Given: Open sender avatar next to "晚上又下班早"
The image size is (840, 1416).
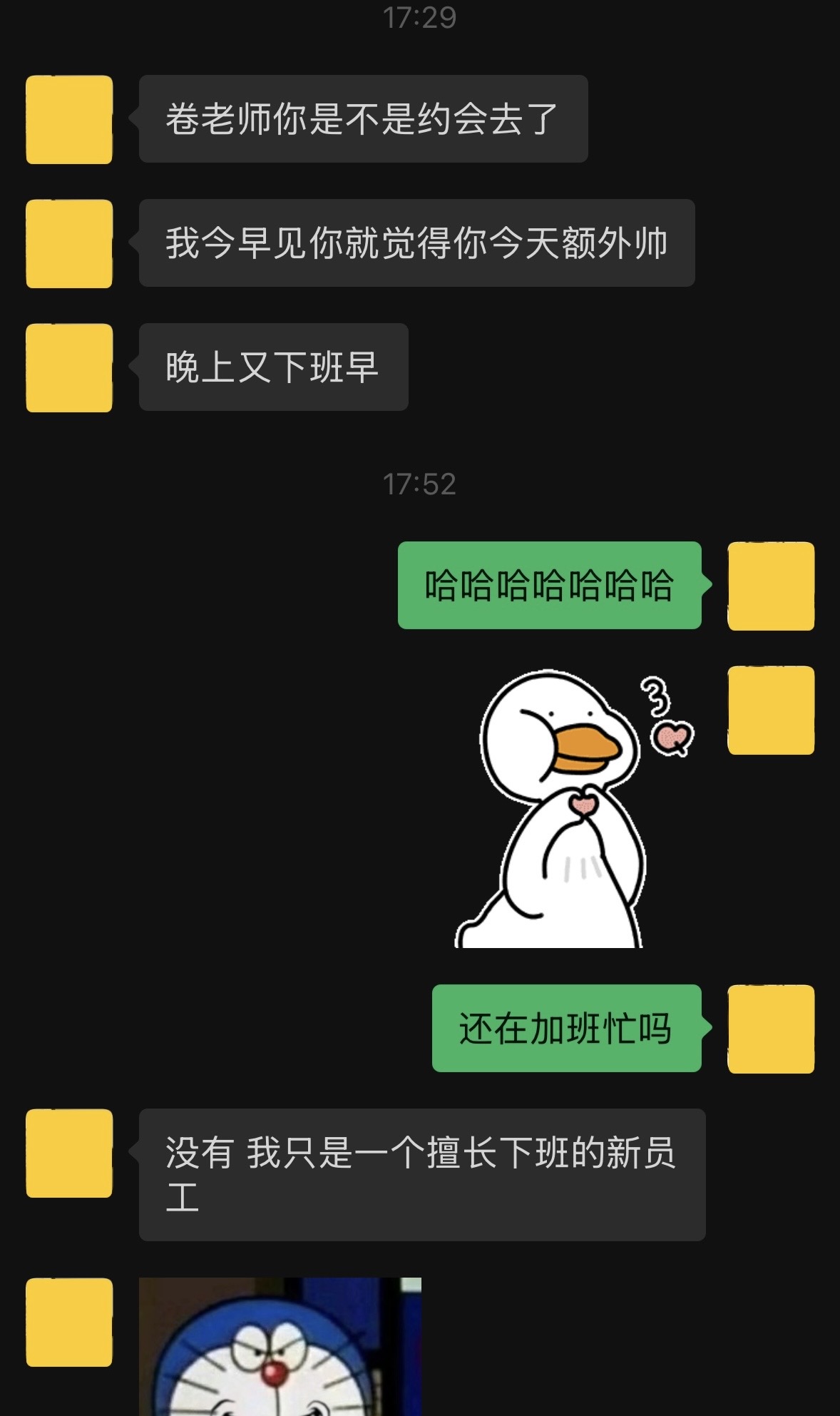Looking at the screenshot, I should (x=69, y=367).
